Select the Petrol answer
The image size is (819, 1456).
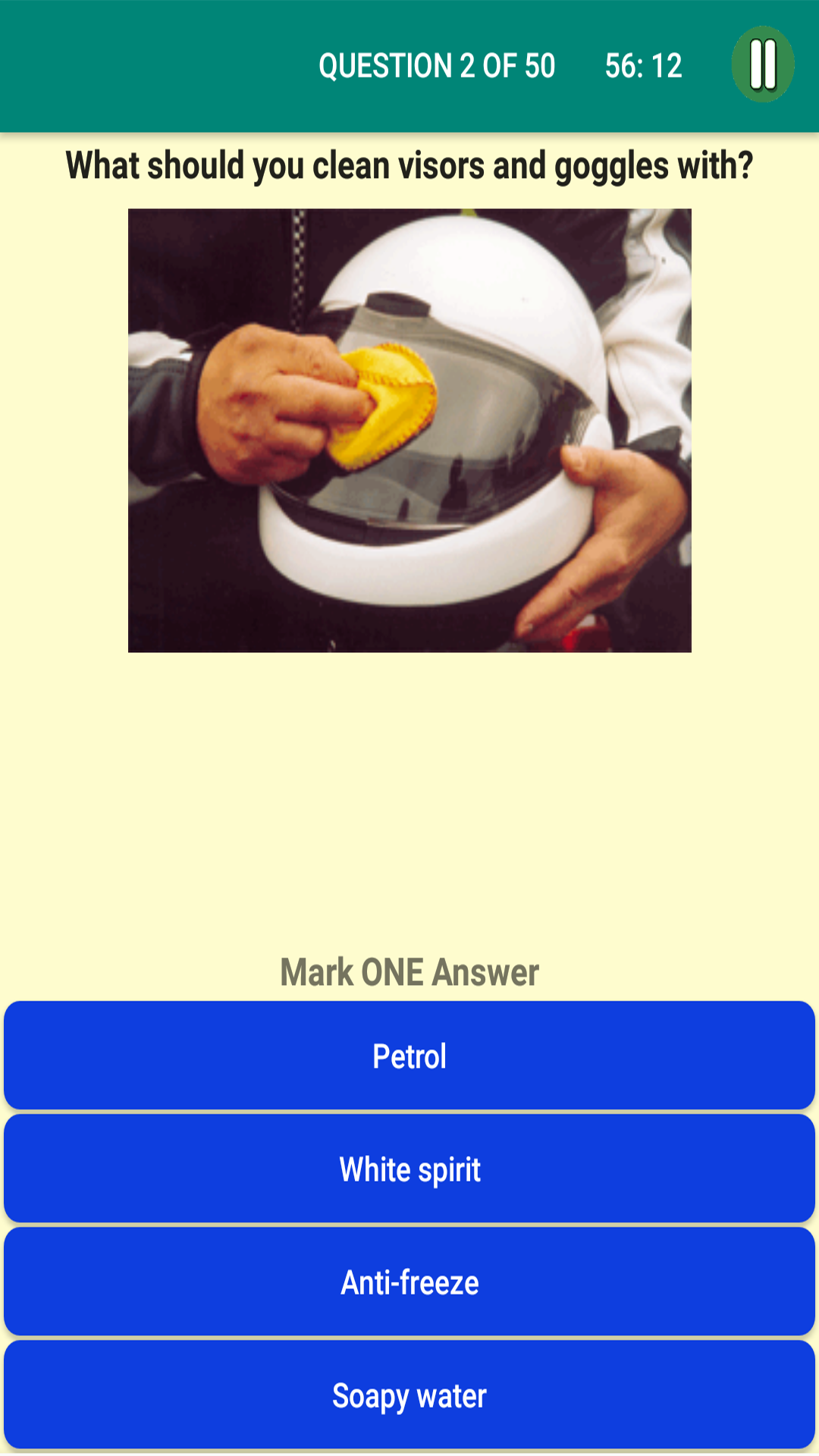click(409, 1056)
